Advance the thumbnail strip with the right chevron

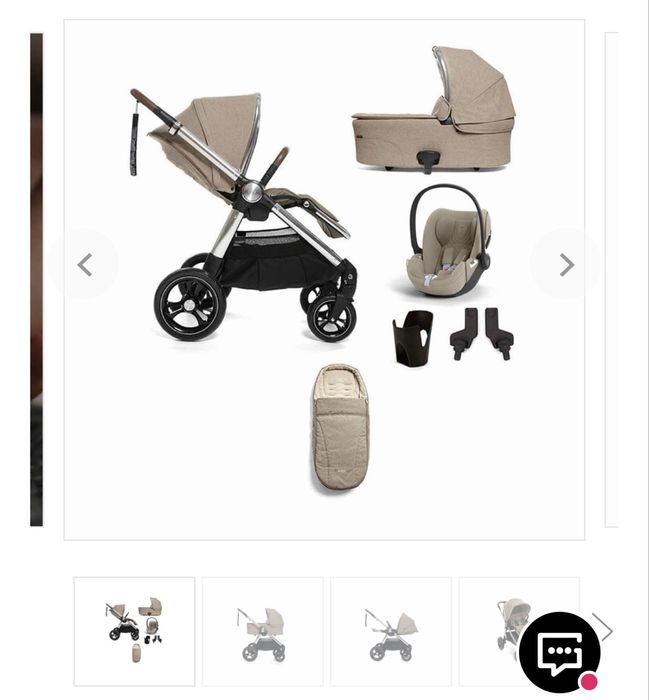click(x=603, y=628)
